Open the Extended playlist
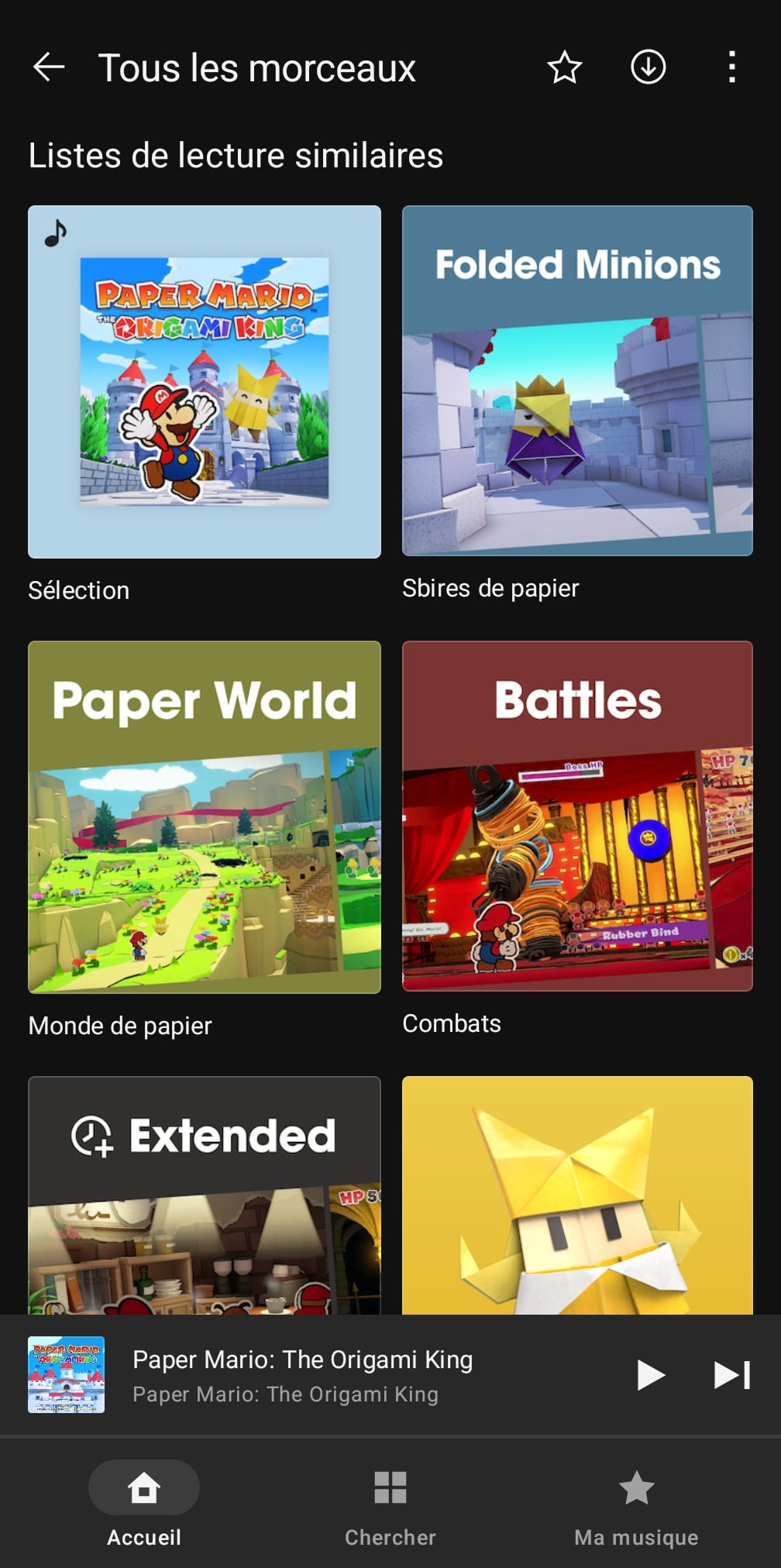 [x=205, y=1195]
